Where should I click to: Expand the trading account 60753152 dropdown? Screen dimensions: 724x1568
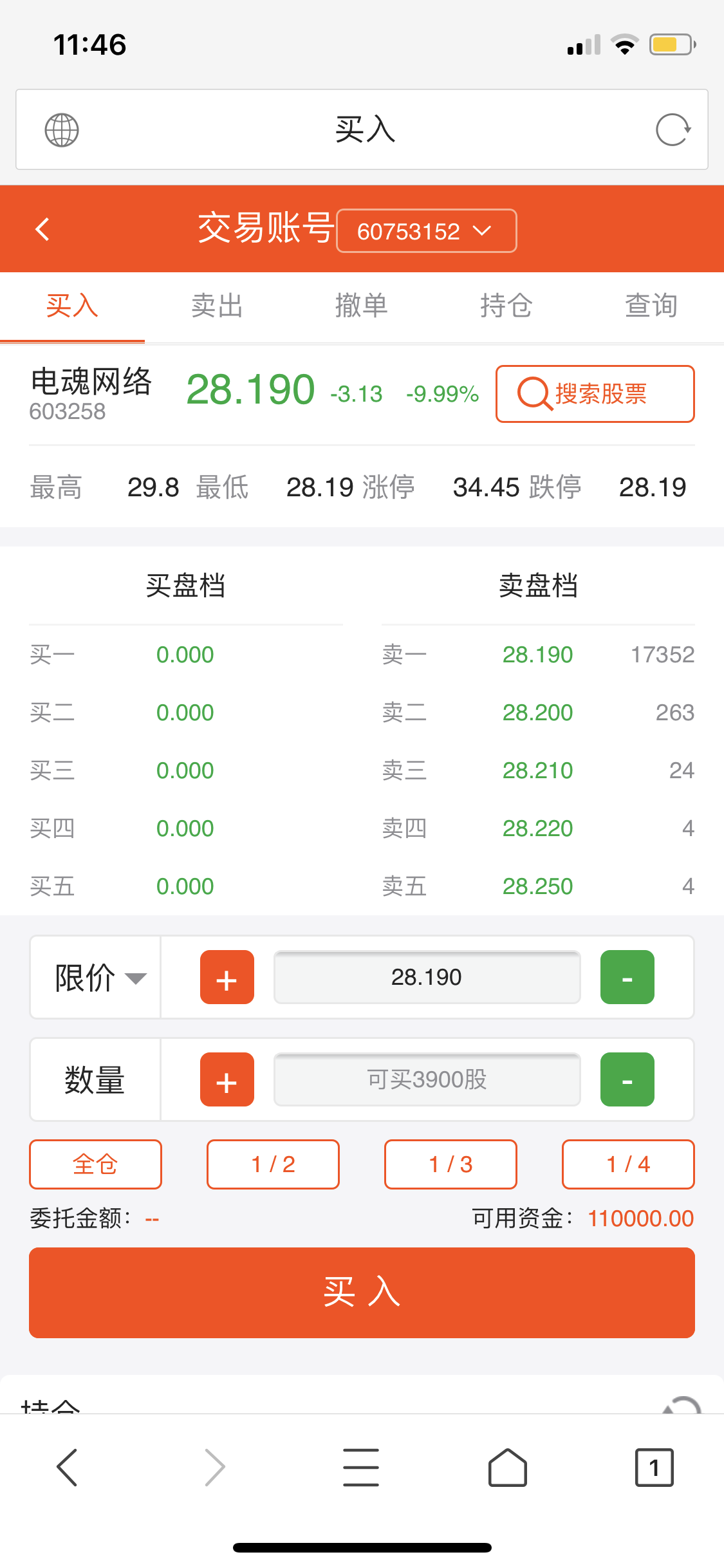click(x=426, y=231)
